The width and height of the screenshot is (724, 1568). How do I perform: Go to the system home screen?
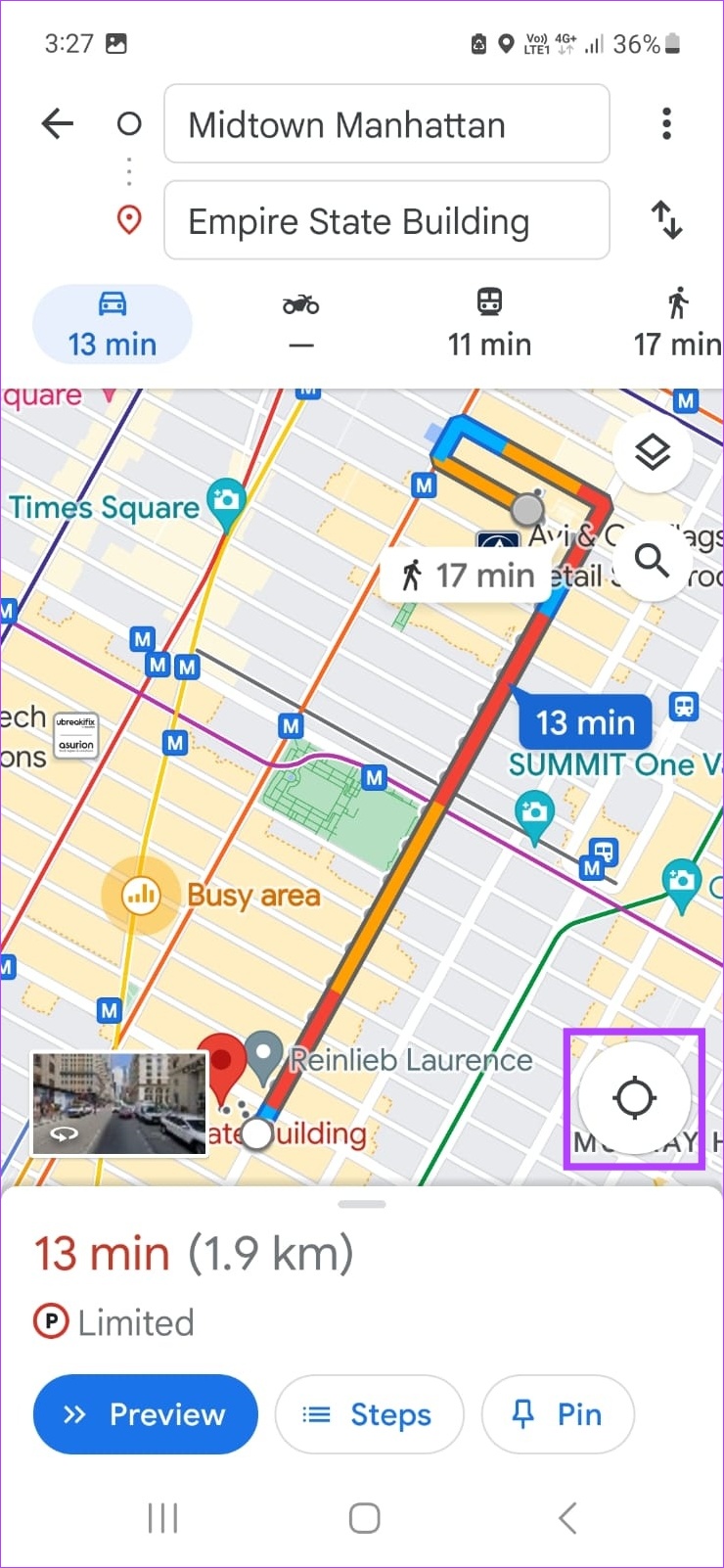click(364, 1518)
